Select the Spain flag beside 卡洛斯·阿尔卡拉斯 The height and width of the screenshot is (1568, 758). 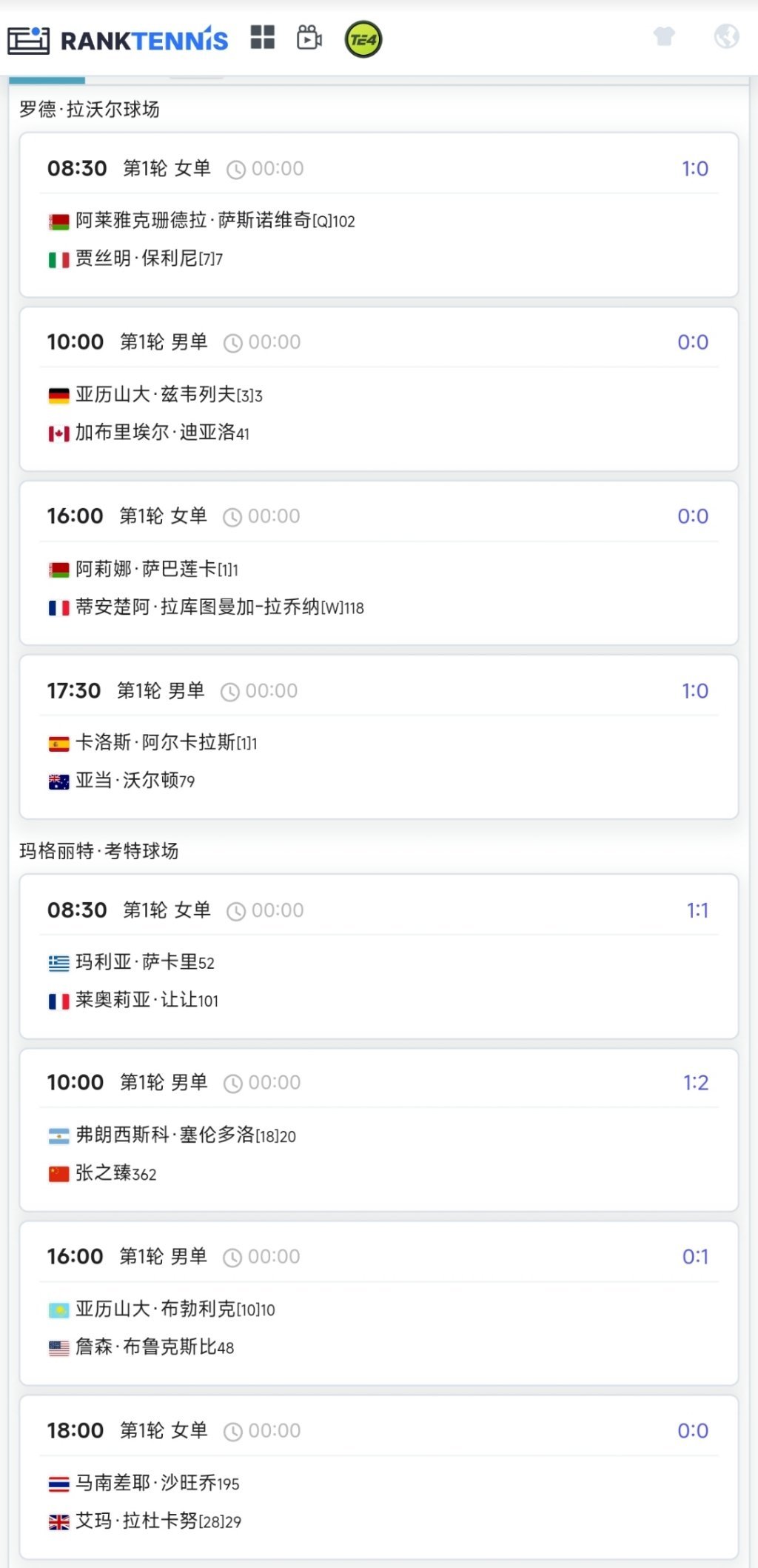[58, 742]
